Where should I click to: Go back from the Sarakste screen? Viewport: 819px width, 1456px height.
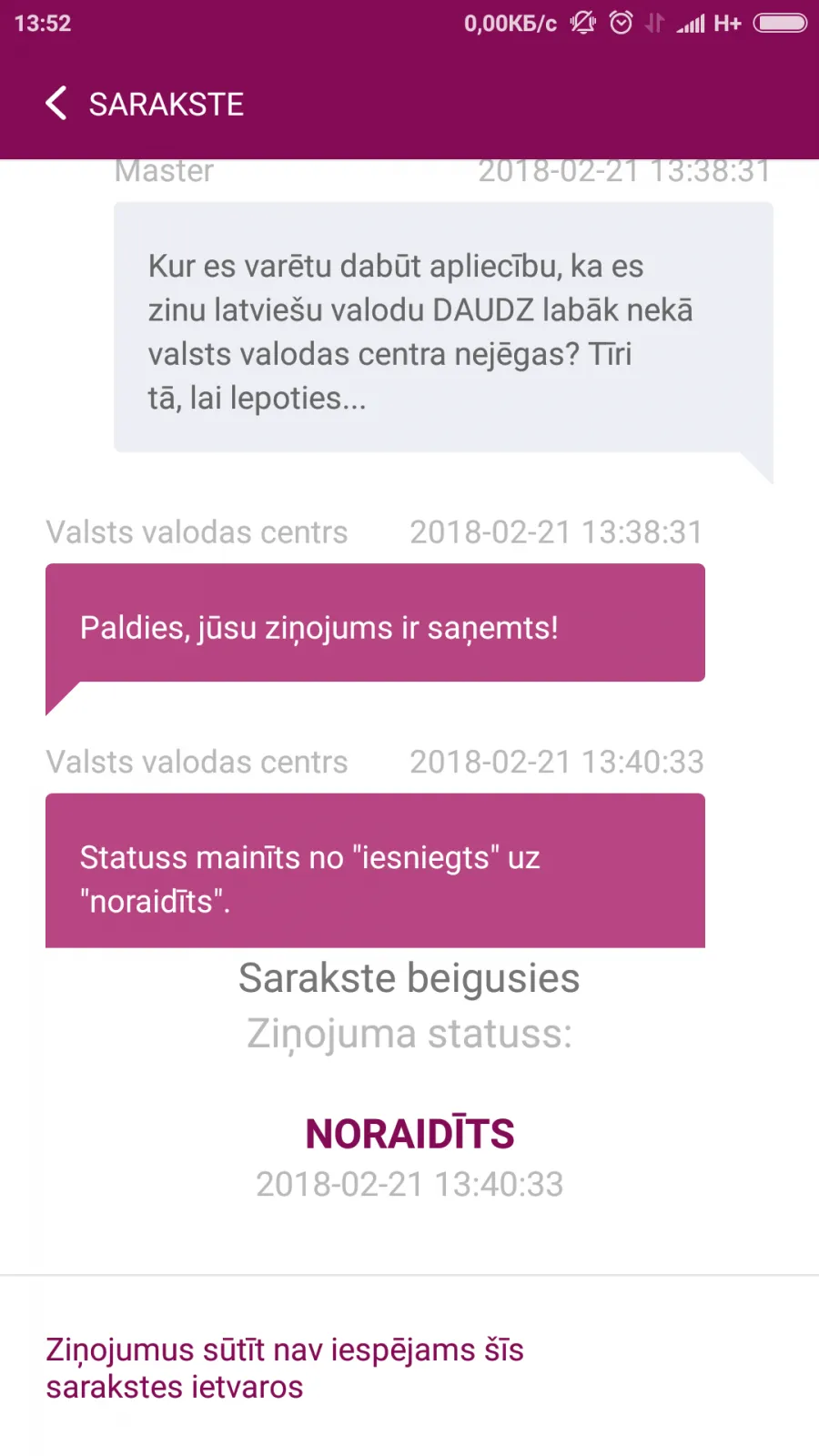tap(56, 104)
